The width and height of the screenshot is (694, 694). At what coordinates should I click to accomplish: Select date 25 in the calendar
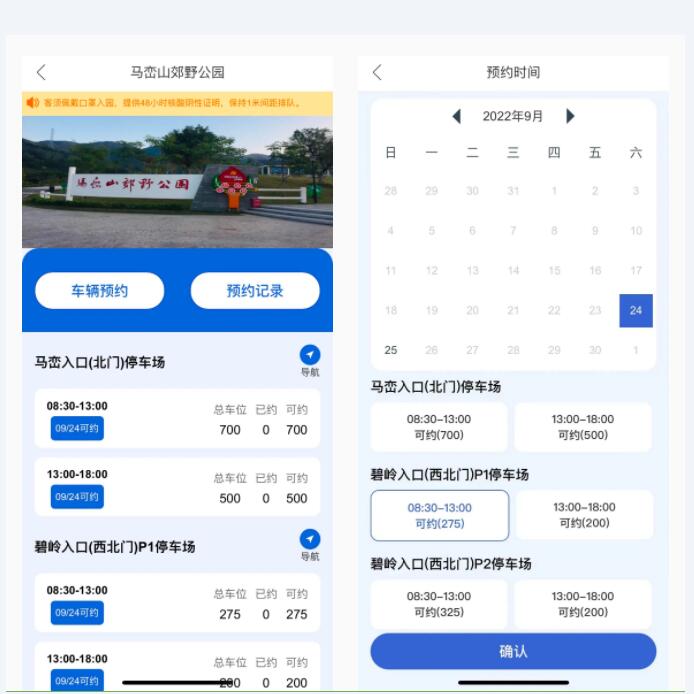coord(391,350)
